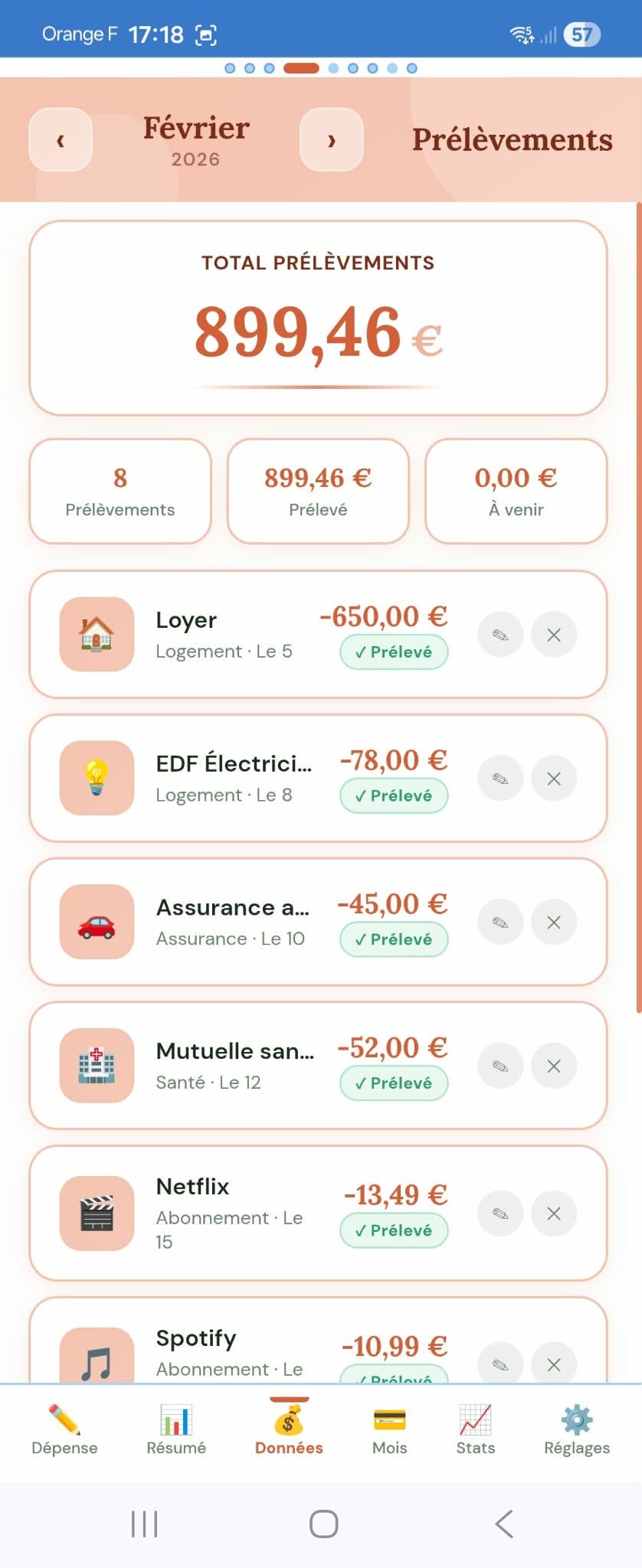642x1568 pixels.
Task: View Stats via the line graph icon
Action: (x=475, y=1422)
